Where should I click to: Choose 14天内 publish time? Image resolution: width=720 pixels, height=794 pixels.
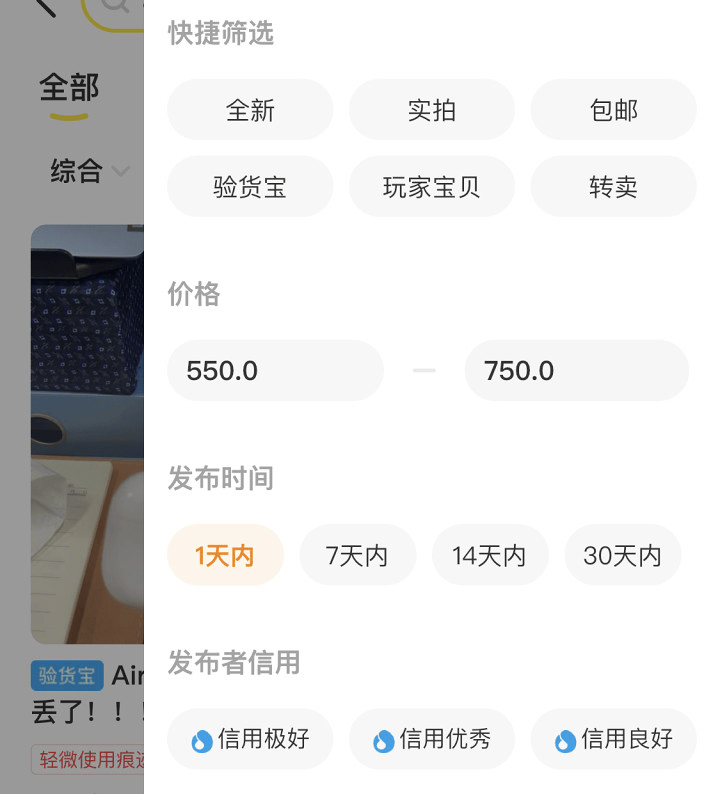tap(489, 555)
